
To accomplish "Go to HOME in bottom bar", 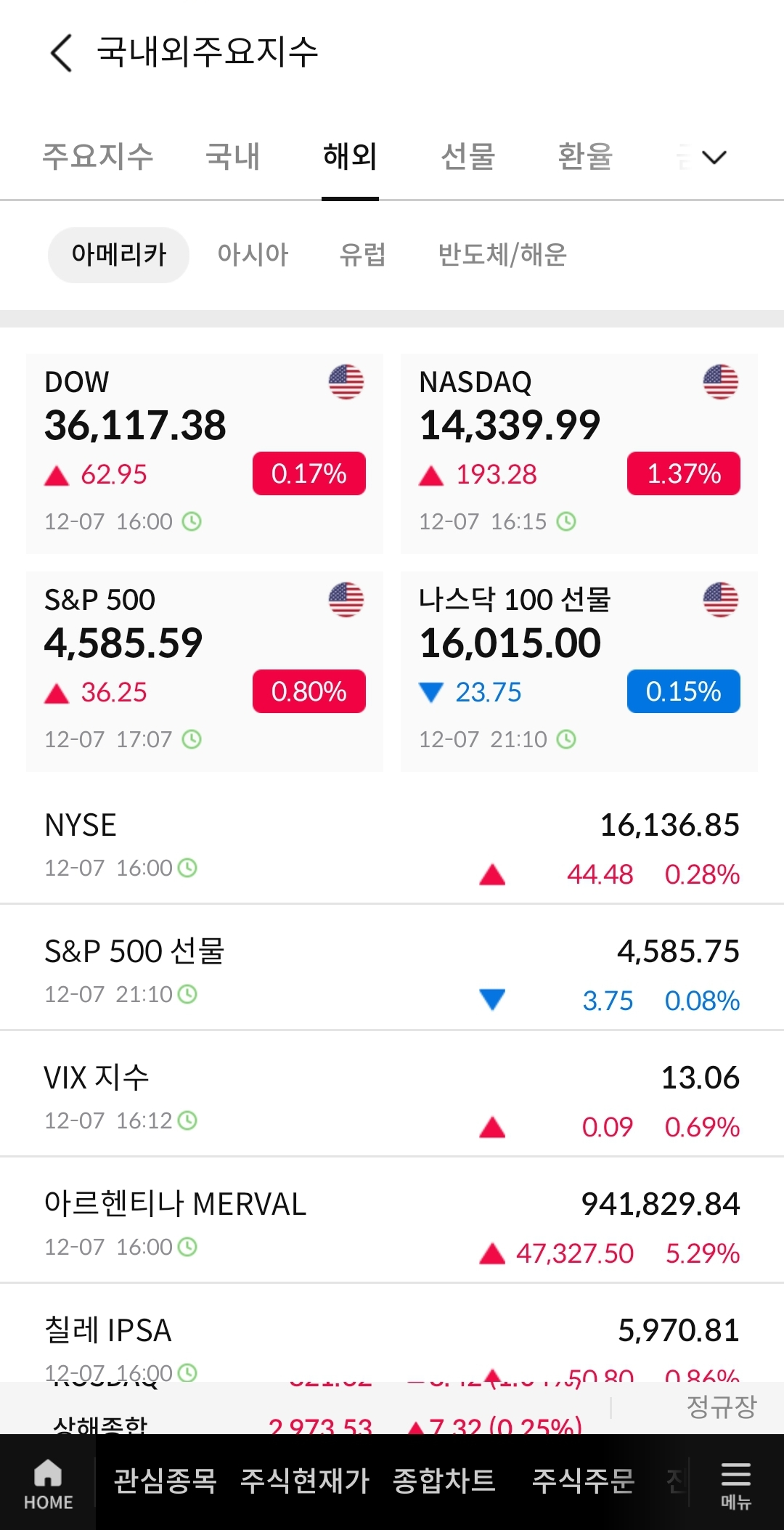I will click(x=48, y=1484).
